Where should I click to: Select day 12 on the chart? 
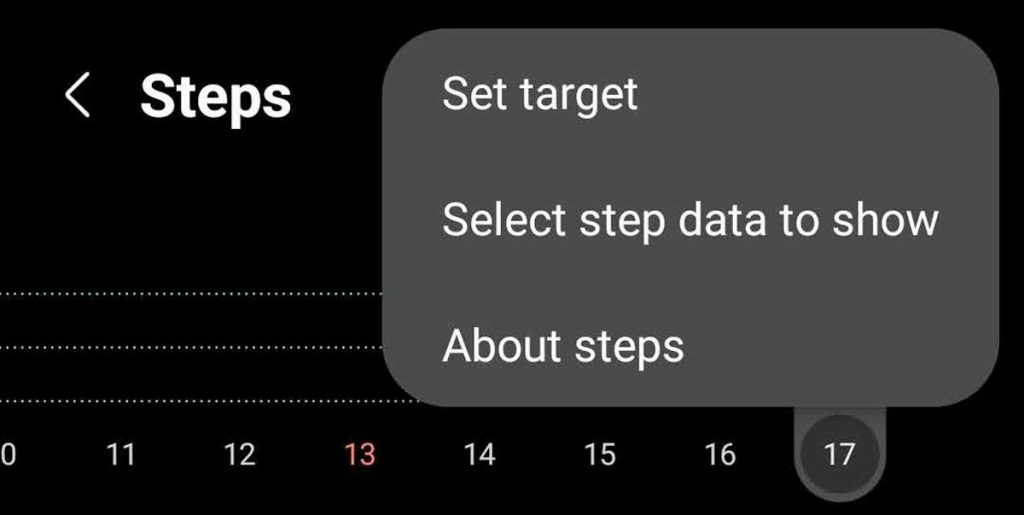(x=240, y=455)
